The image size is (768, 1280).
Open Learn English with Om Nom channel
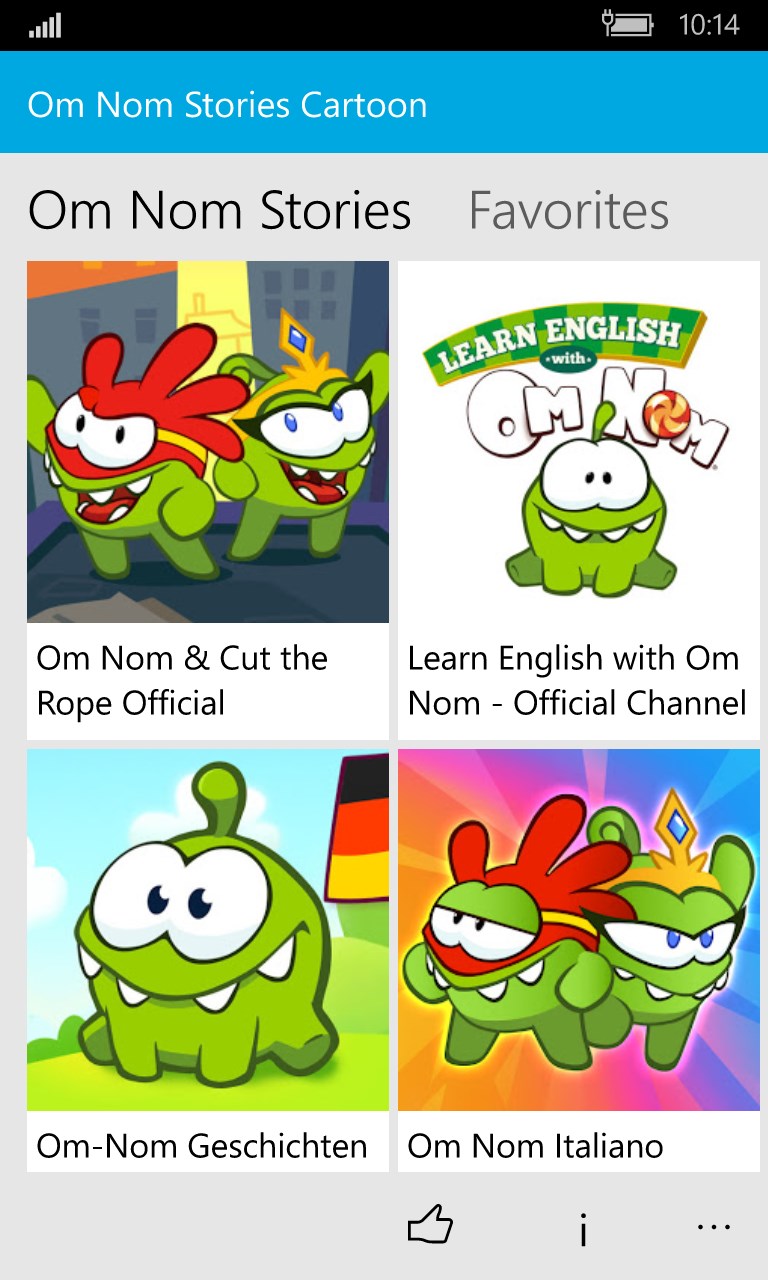pyautogui.click(x=578, y=500)
